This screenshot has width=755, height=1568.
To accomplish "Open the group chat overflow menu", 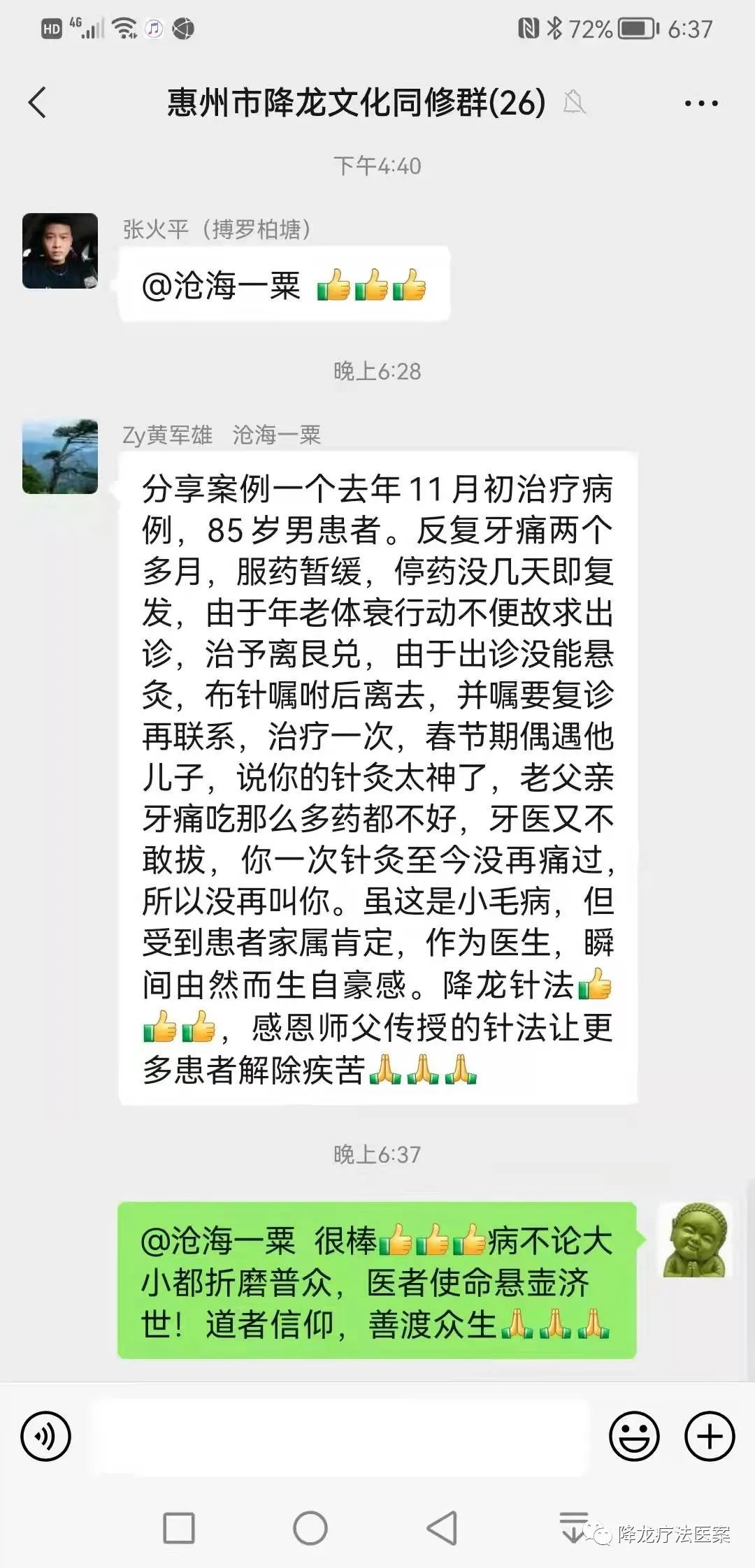I will coord(700,103).
